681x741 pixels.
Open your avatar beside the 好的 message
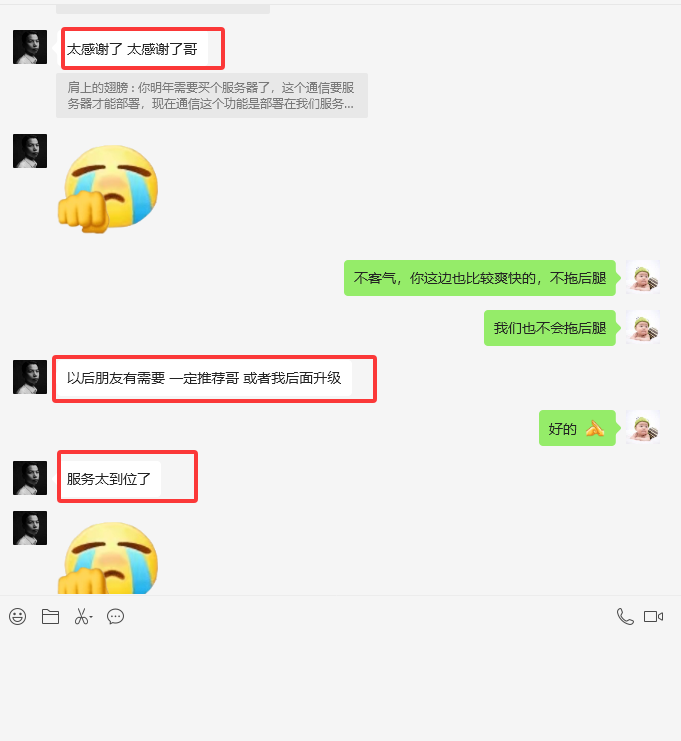point(642,428)
